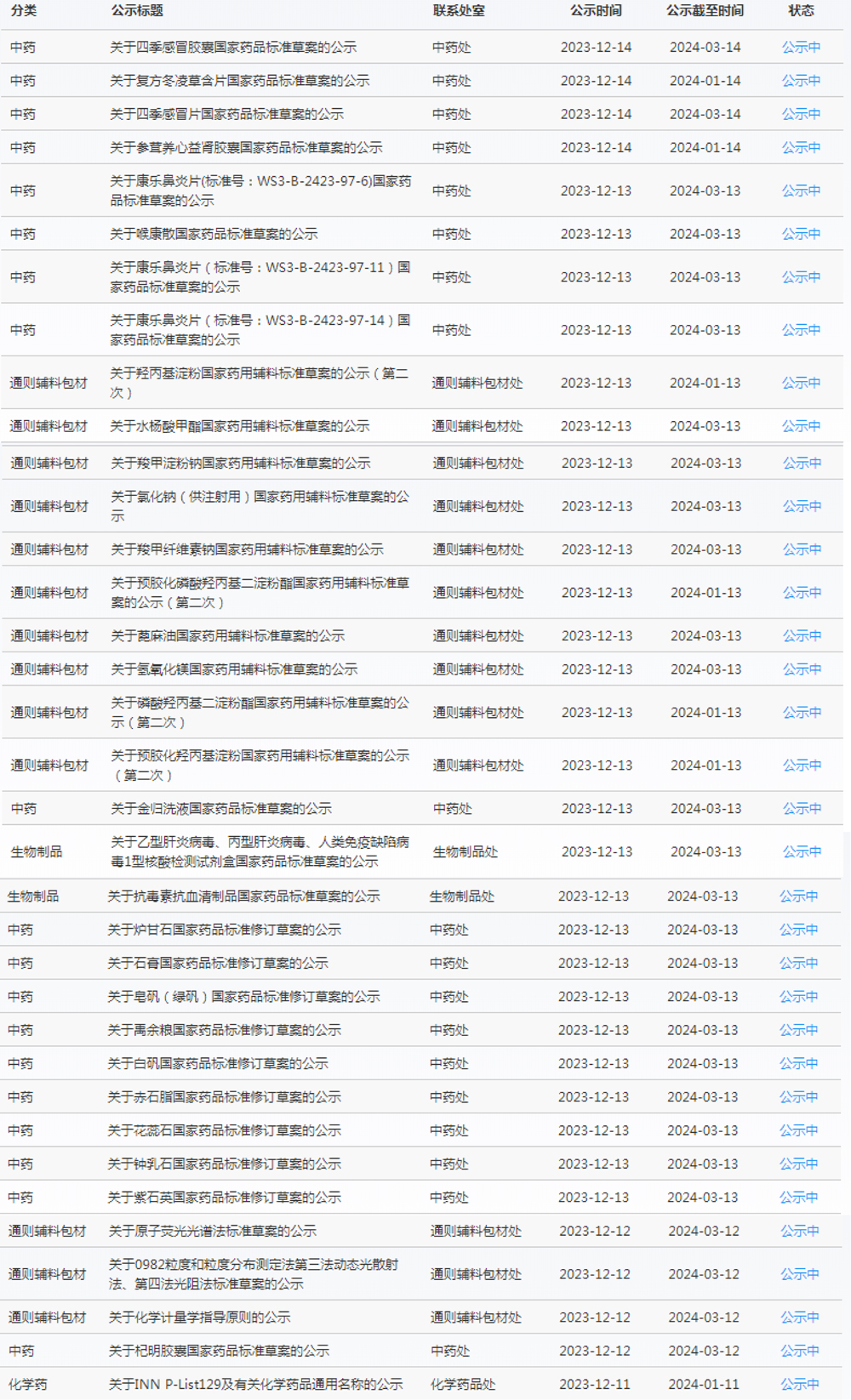
Task: Open the 炉甘石 standard revision notice
Action: 224,930
